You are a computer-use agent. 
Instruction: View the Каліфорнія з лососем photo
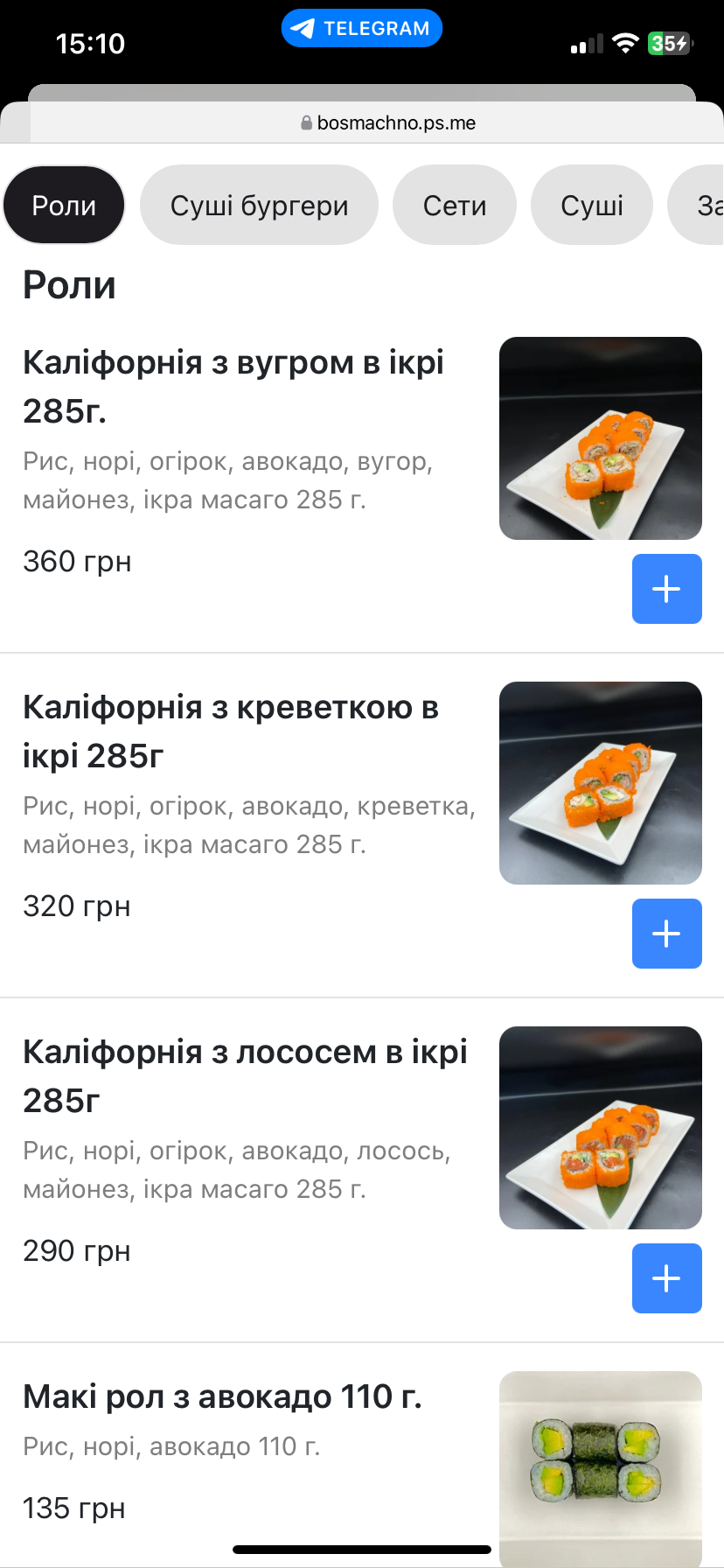click(x=600, y=1128)
